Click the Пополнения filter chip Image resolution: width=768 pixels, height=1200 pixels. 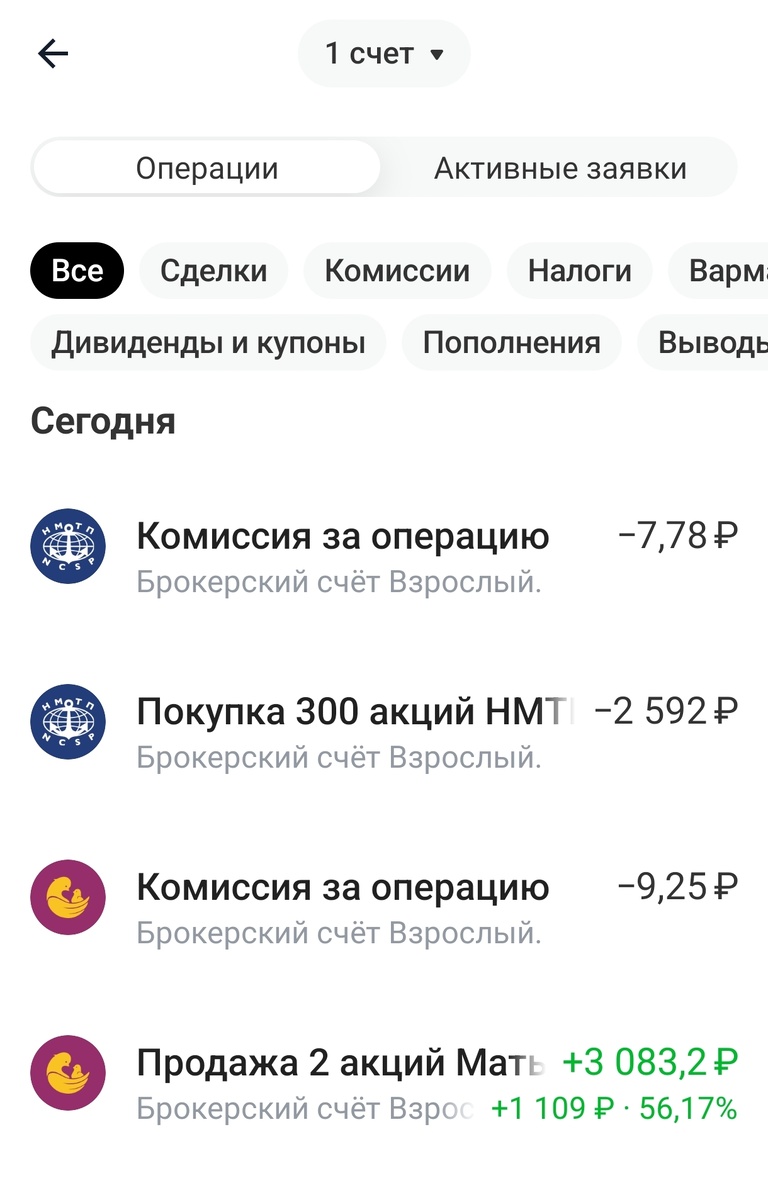point(511,342)
